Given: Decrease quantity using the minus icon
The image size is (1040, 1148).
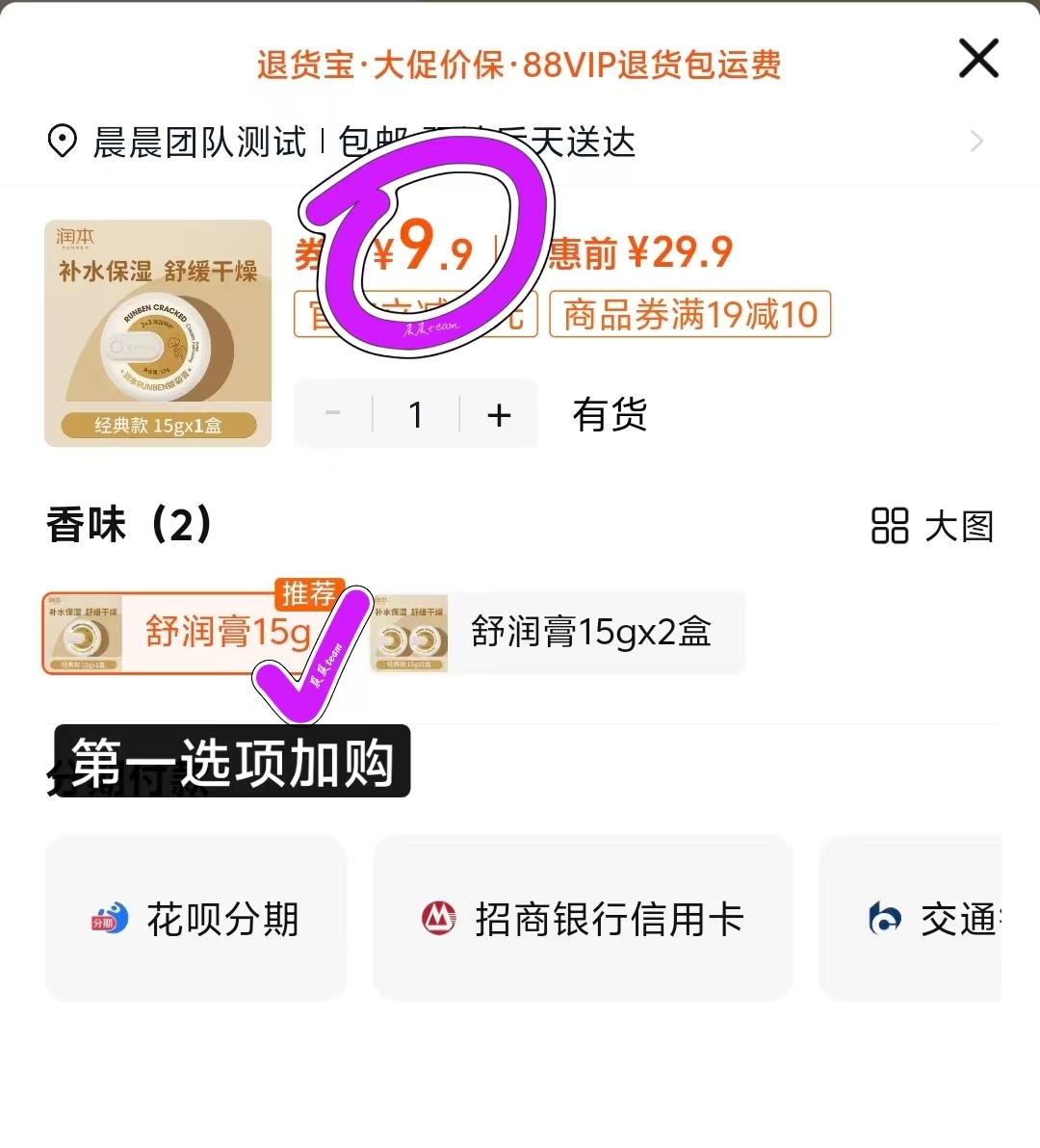Looking at the screenshot, I should (x=332, y=413).
